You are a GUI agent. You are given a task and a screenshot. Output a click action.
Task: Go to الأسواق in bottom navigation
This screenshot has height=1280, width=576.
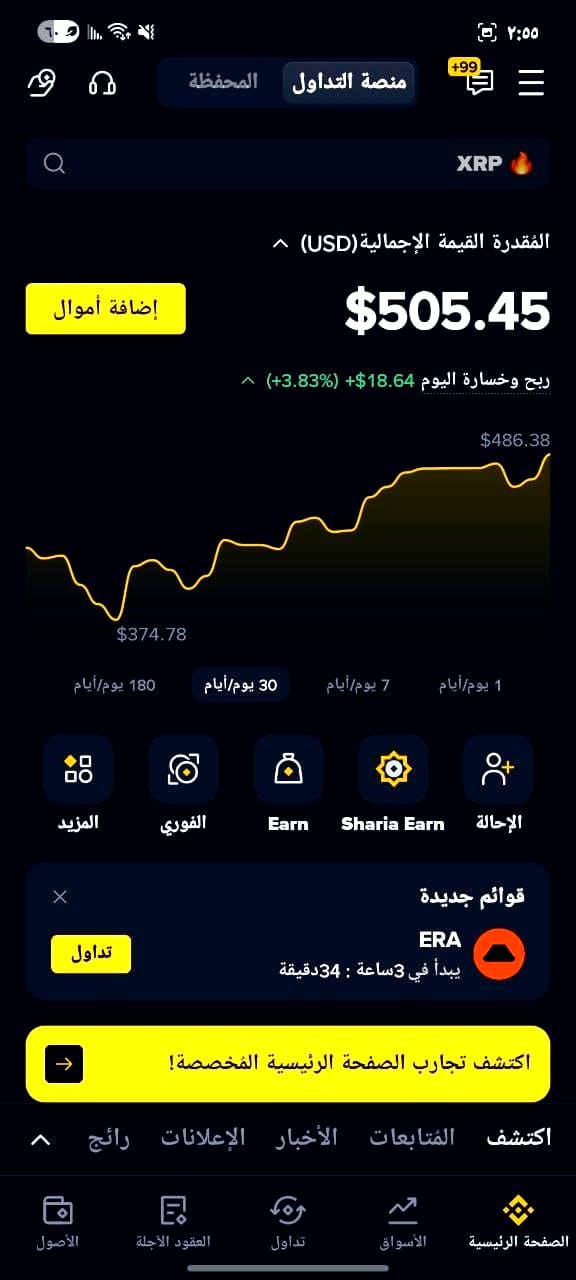pos(403,1221)
